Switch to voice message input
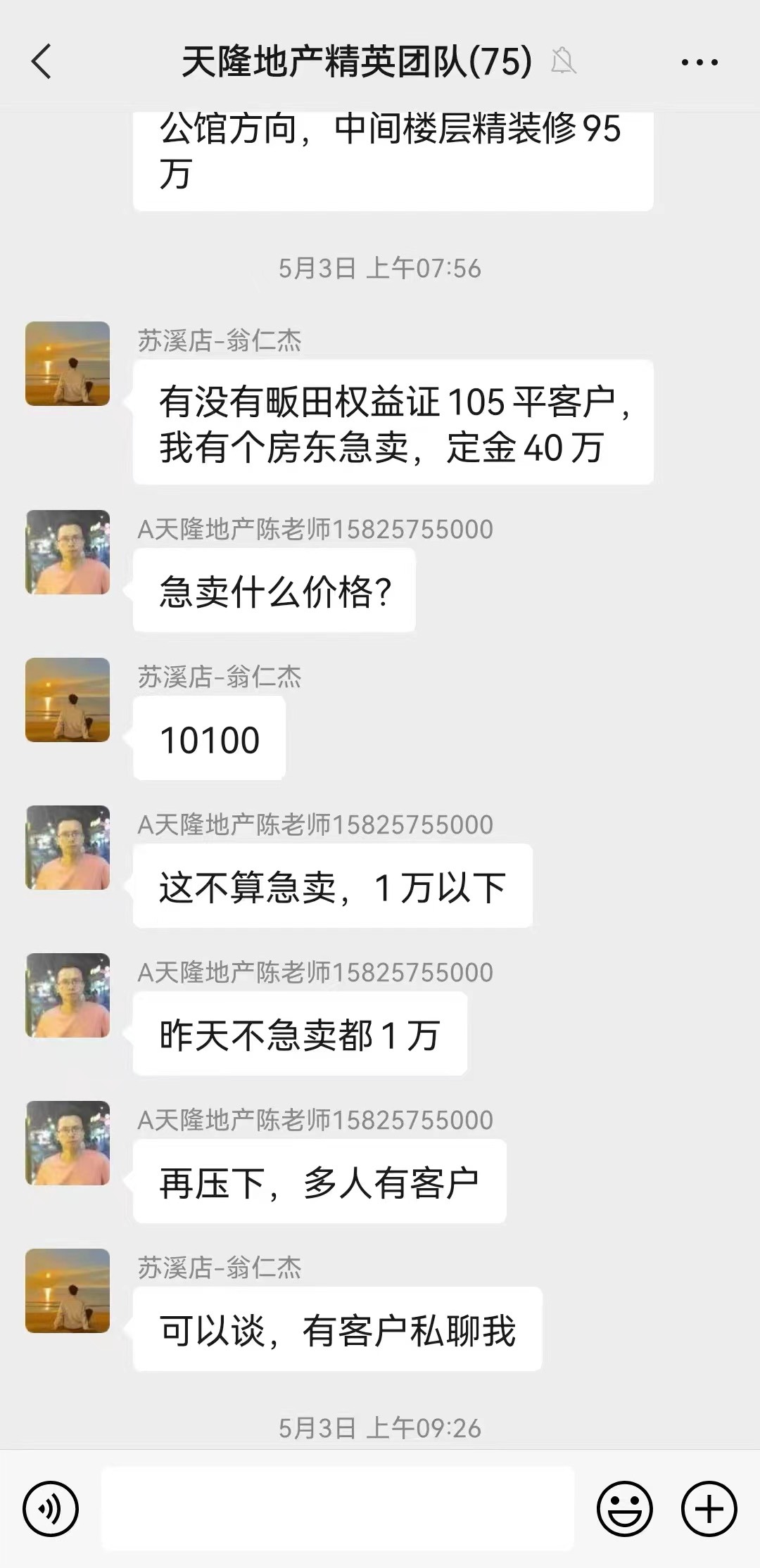Image resolution: width=760 pixels, height=1568 pixels. coord(51,1509)
